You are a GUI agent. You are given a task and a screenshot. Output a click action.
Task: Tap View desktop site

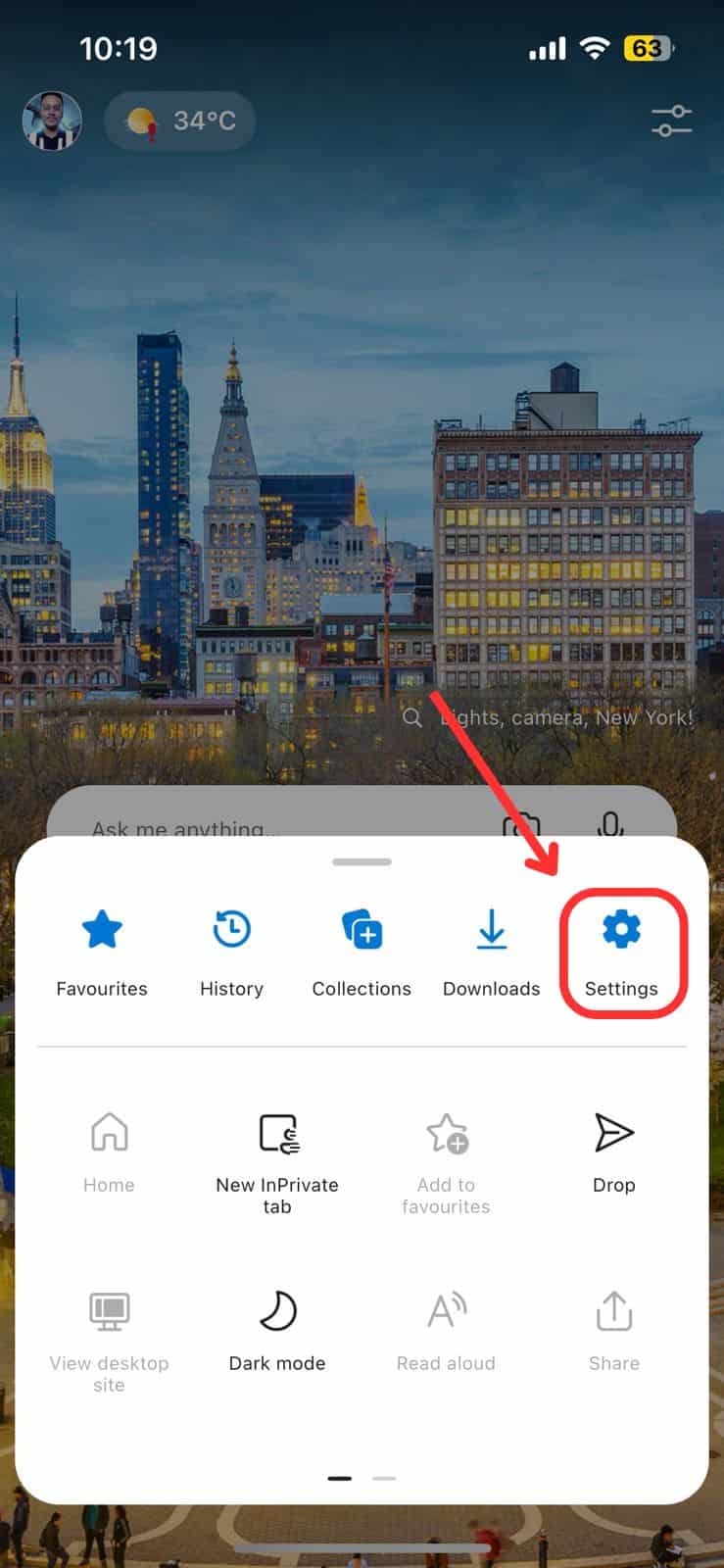pyautogui.click(x=109, y=1340)
